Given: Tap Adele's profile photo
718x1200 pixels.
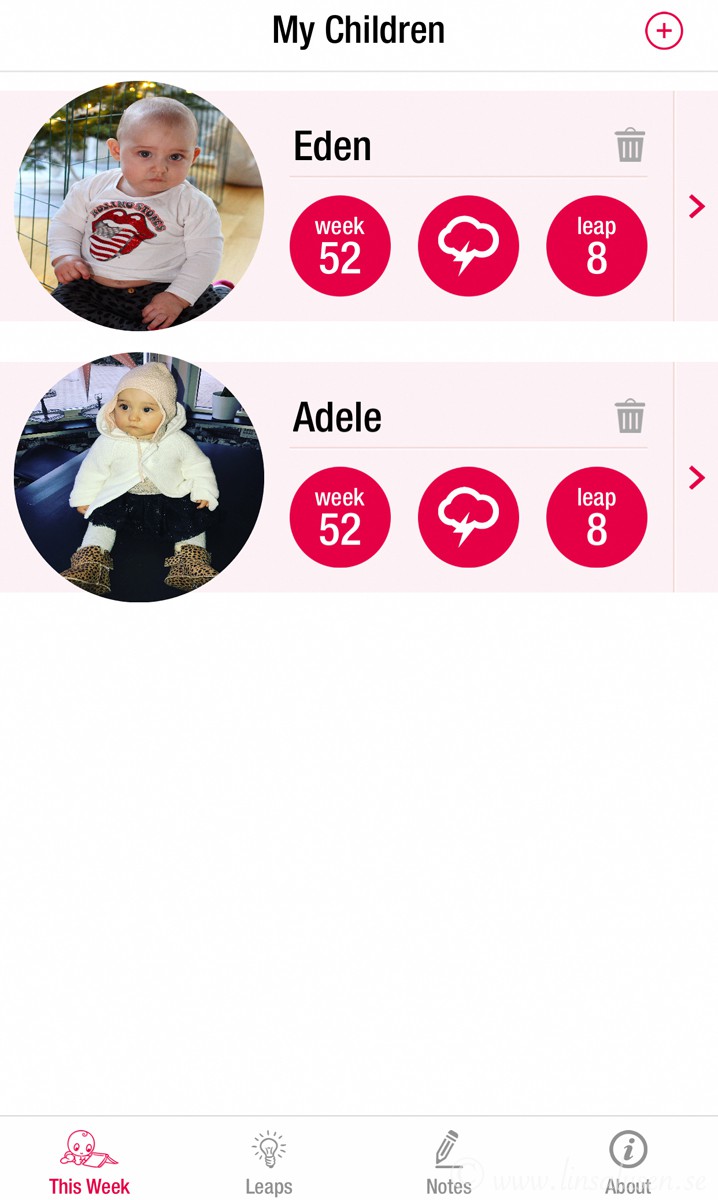Looking at the screenshot, I should coord(139,477).
